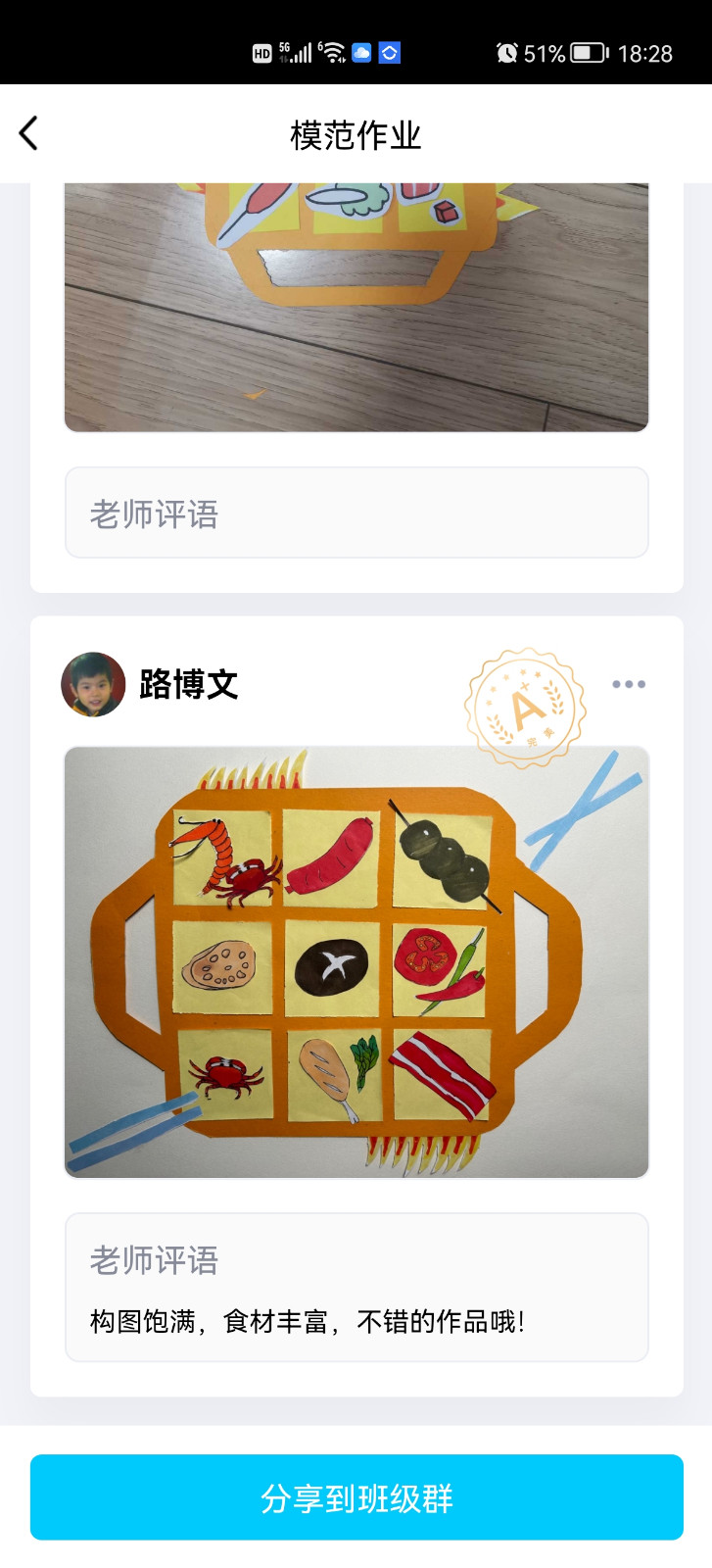
Task: Open the three-dot menu on 路博文's post
Action: click(629, 684)
